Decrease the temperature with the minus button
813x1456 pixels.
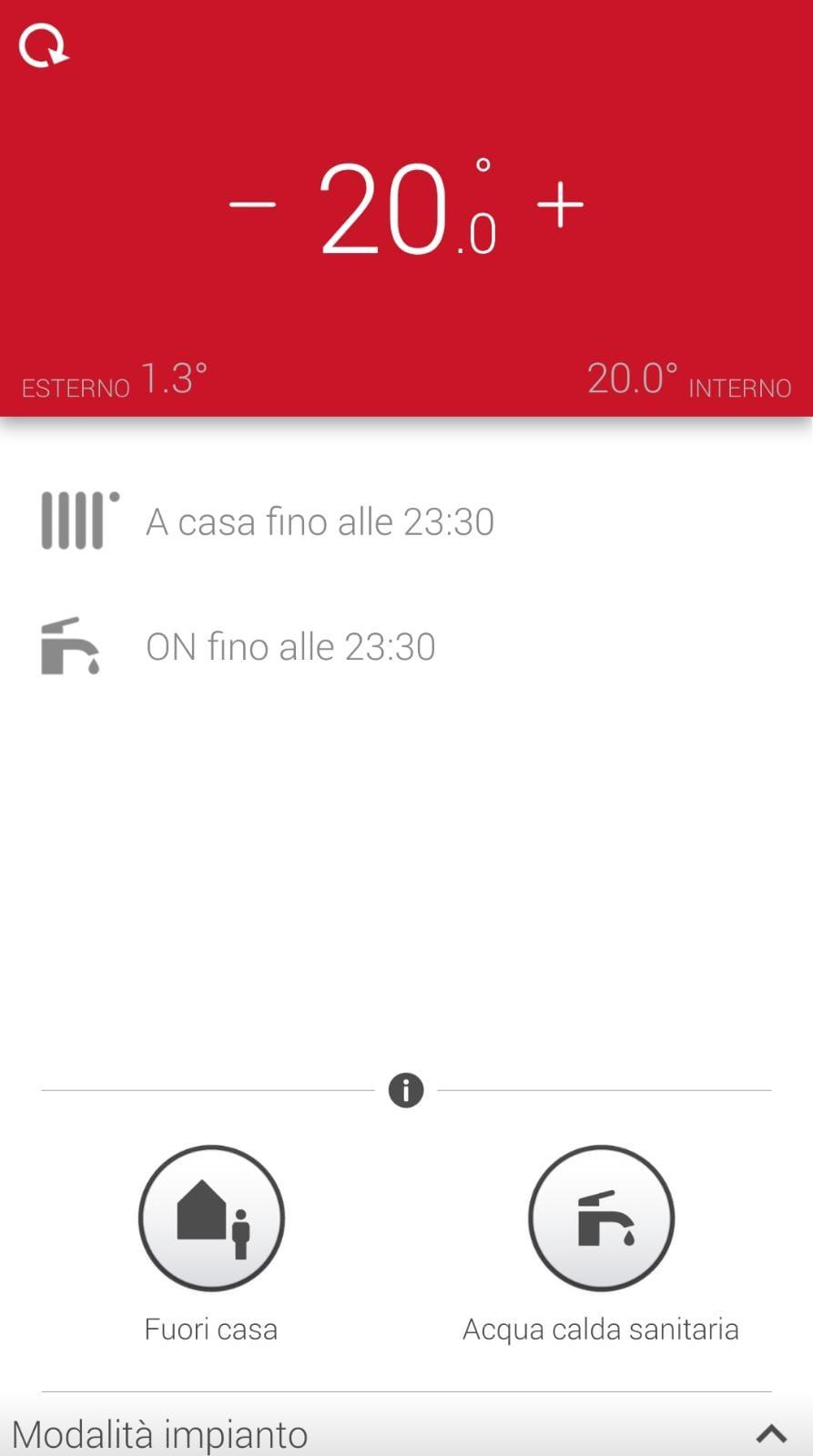[252, 204]
